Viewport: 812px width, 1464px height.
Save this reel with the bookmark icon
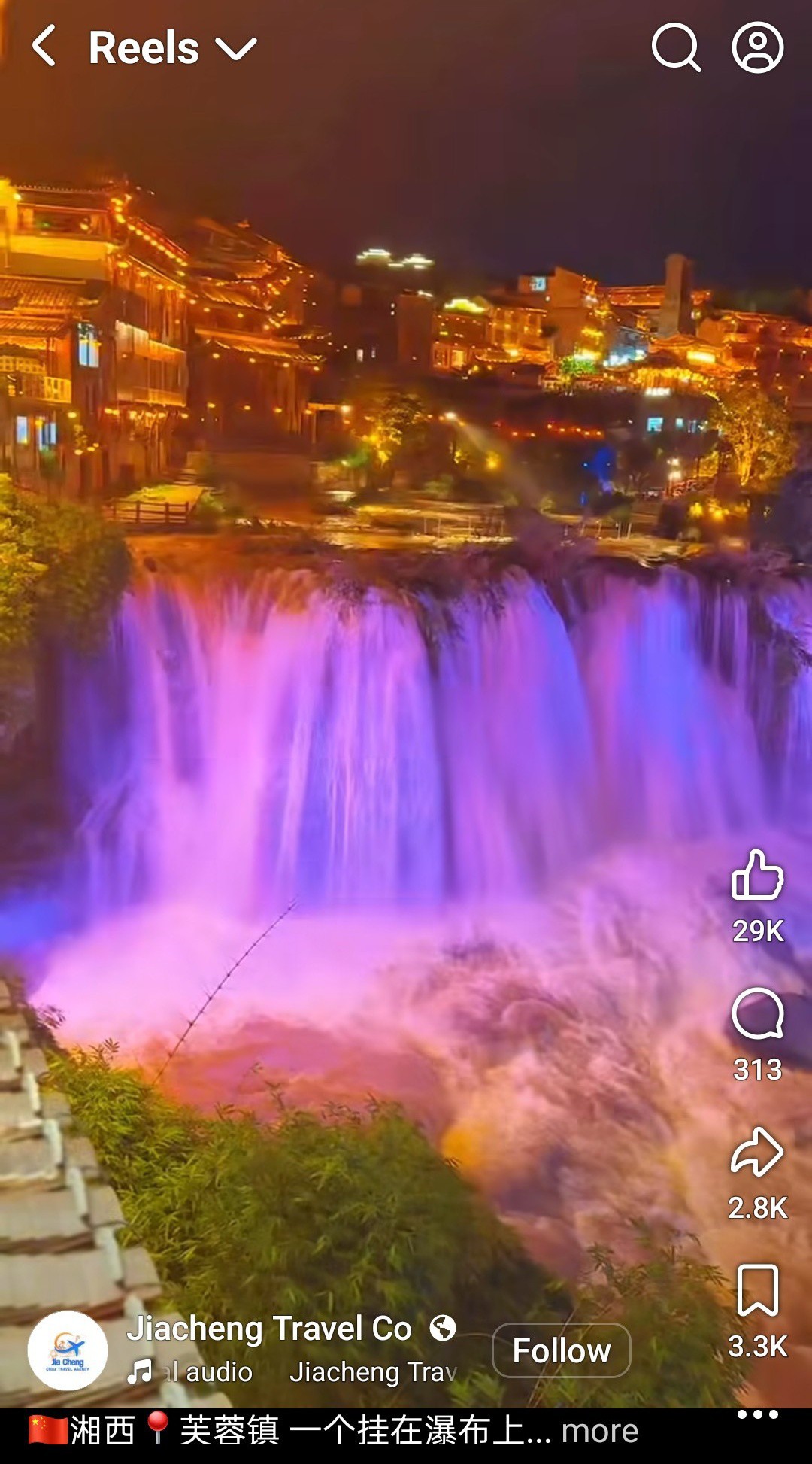point(757,1291)
